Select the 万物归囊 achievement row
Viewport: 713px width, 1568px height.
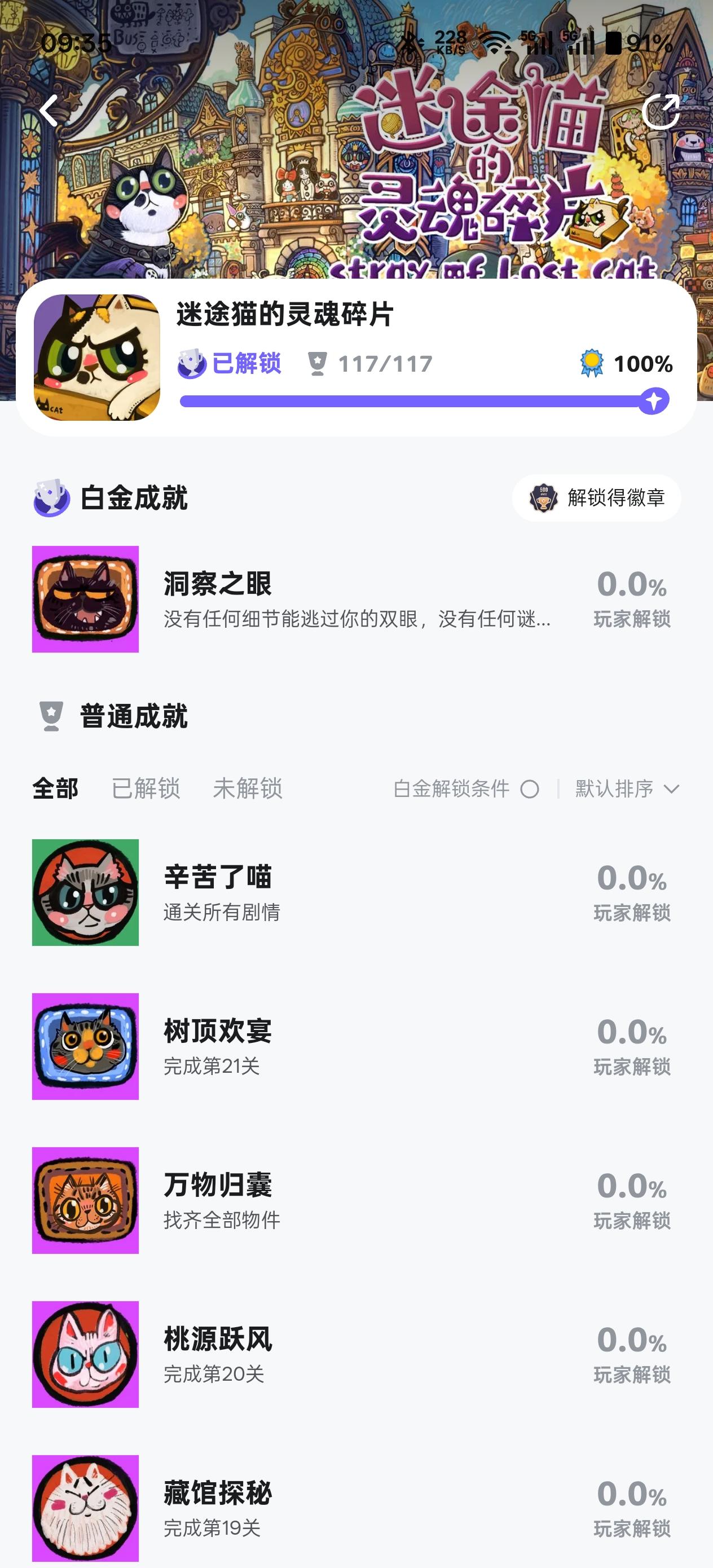pyautogui.click(x=356, y=1200)
